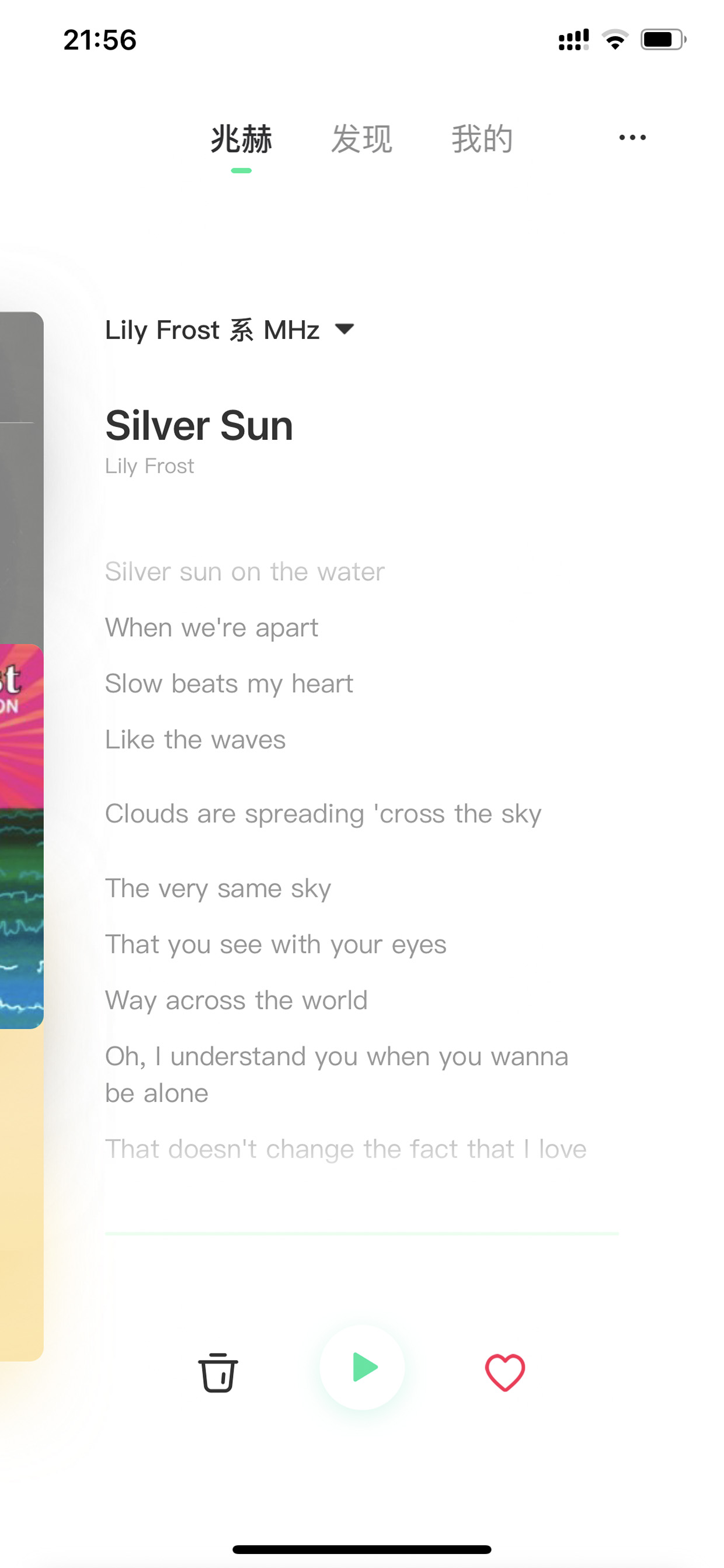Delete this song with the trash icon
Screen dimensions: 724x1568
[218, 1373]
